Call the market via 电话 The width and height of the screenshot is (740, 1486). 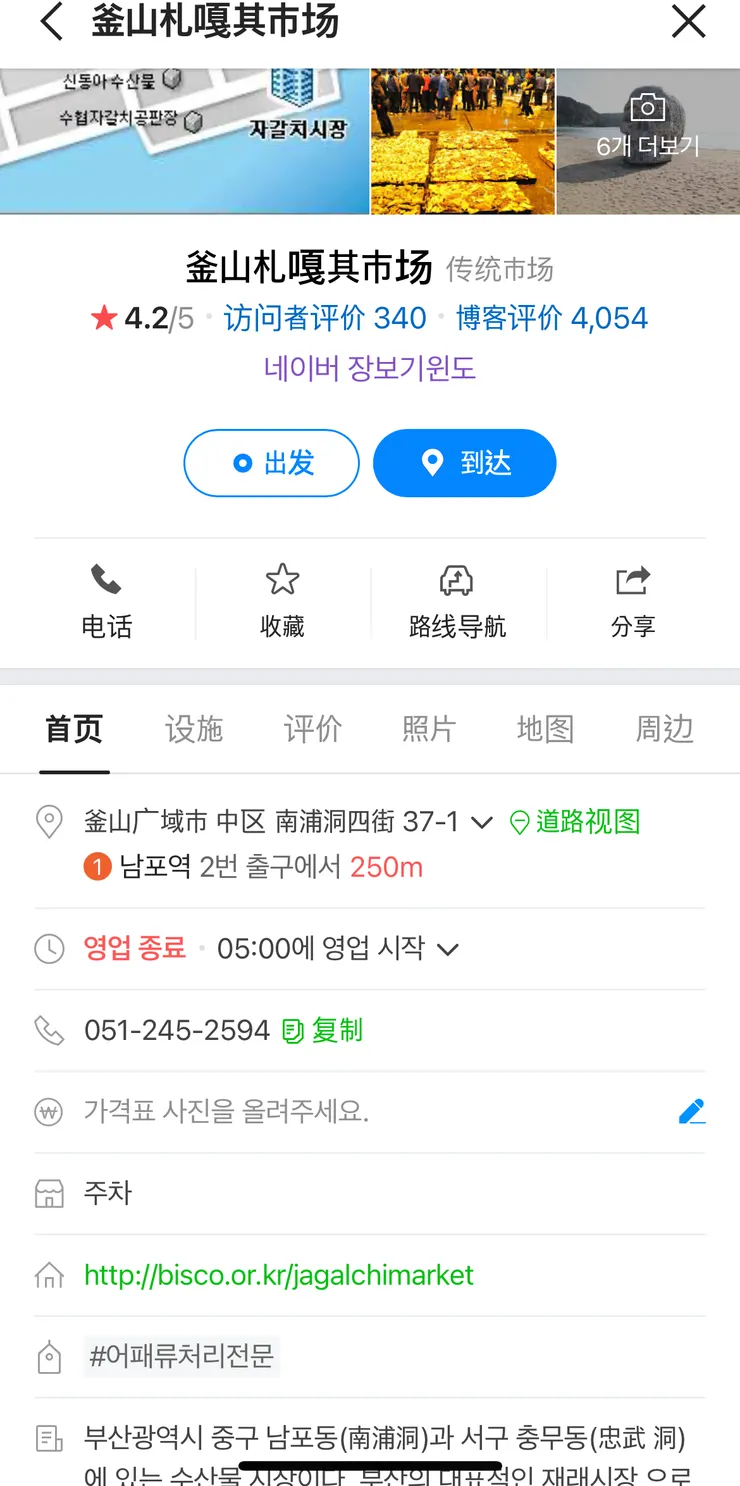pos(107,600)
